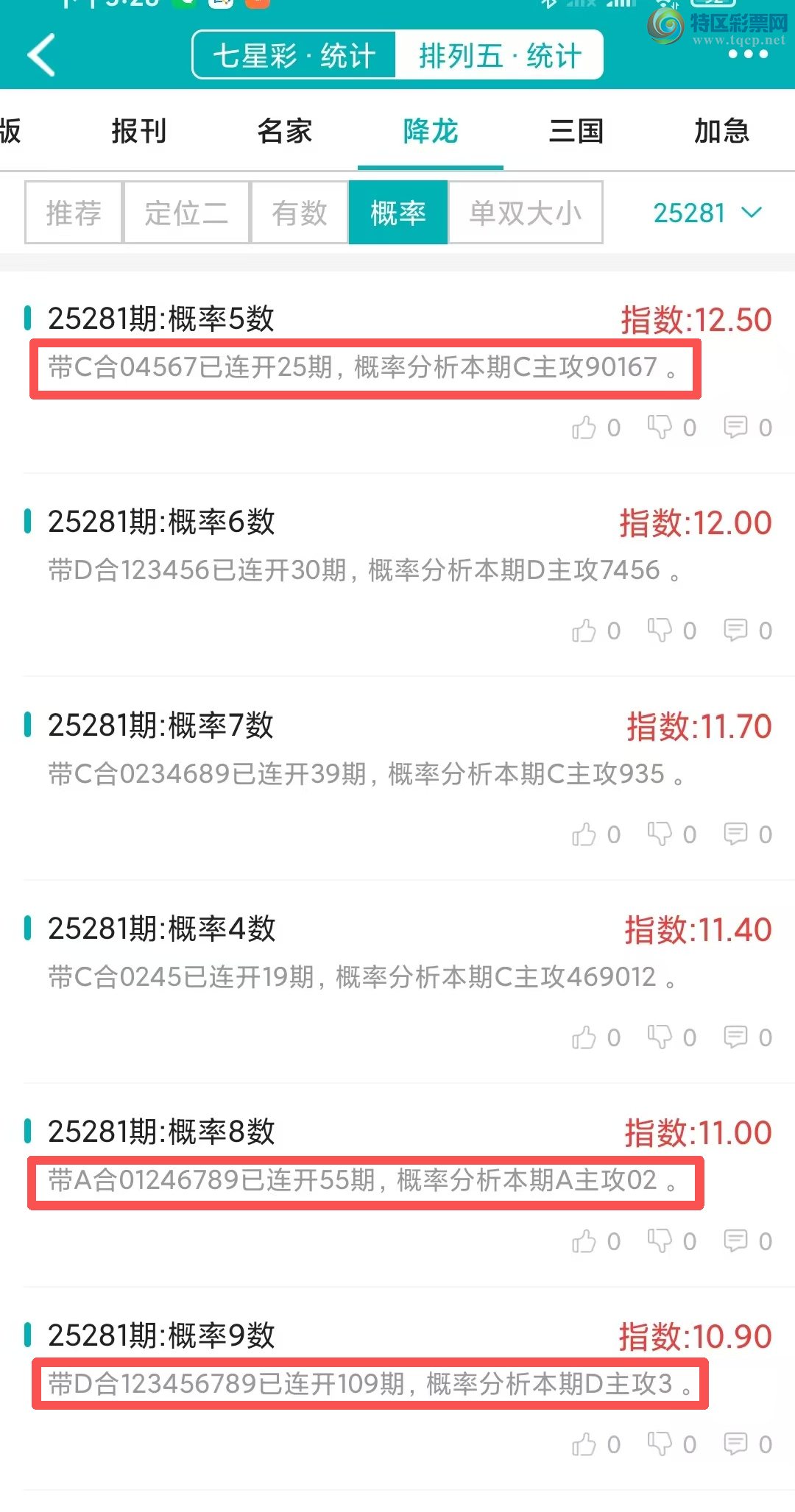Select the 概率 category button
Viewport: 795px width, 1512px height.
click(x=398, y=213)
